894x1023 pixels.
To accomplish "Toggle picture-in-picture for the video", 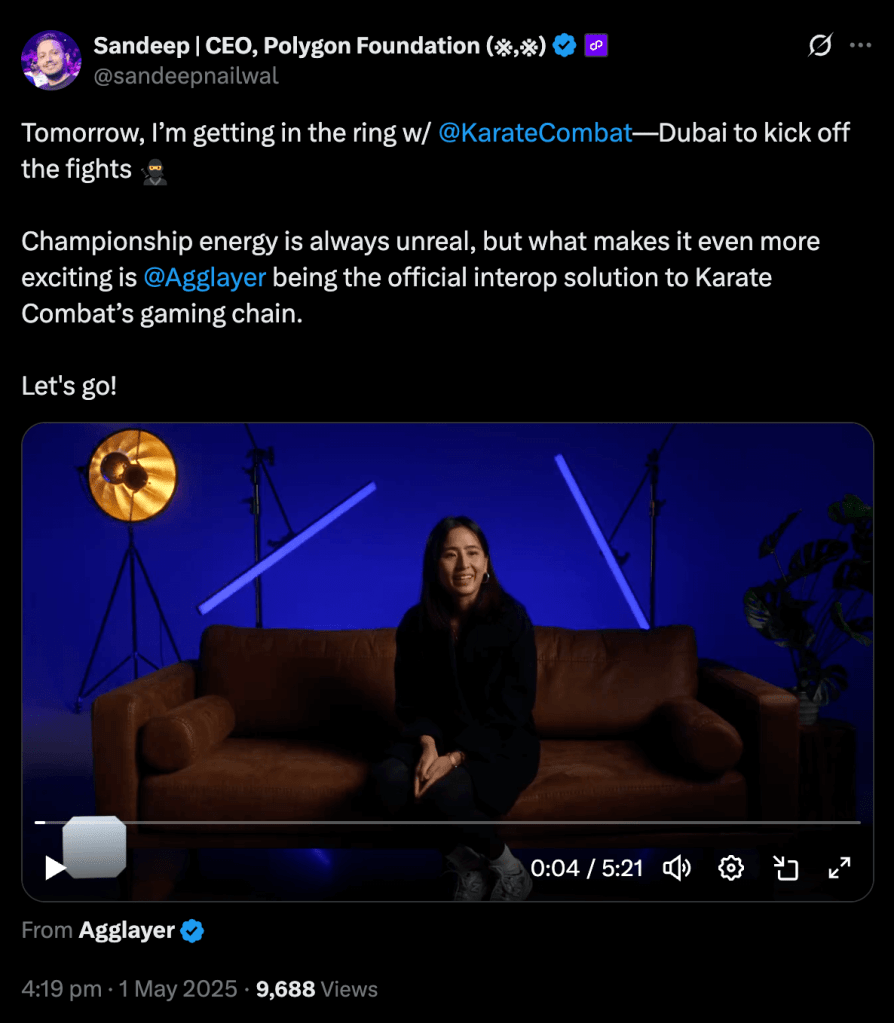I will (786, 868).
